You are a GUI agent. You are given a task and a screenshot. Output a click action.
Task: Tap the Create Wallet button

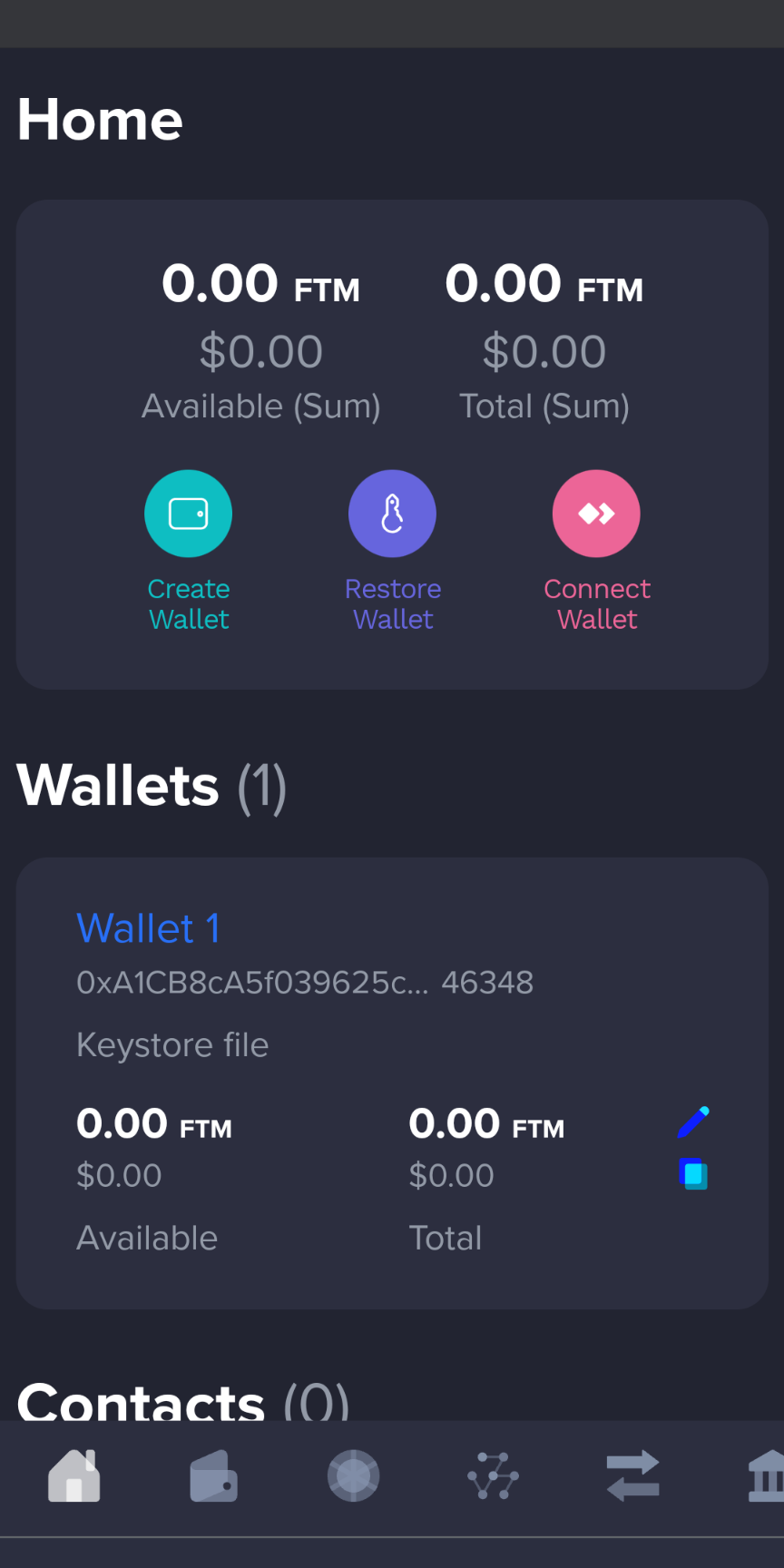point(189,514)
